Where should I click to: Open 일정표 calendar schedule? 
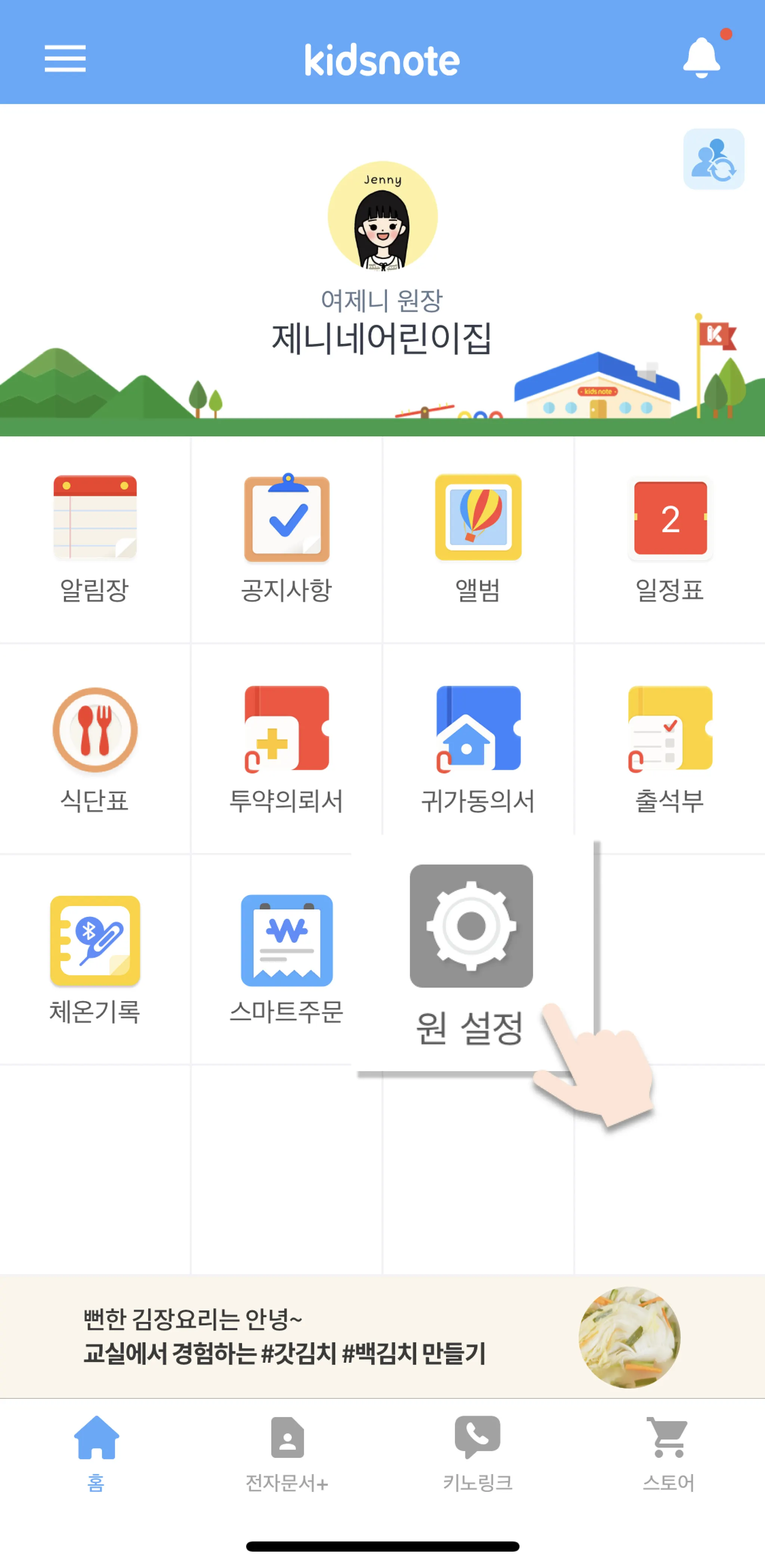point(670,539)
